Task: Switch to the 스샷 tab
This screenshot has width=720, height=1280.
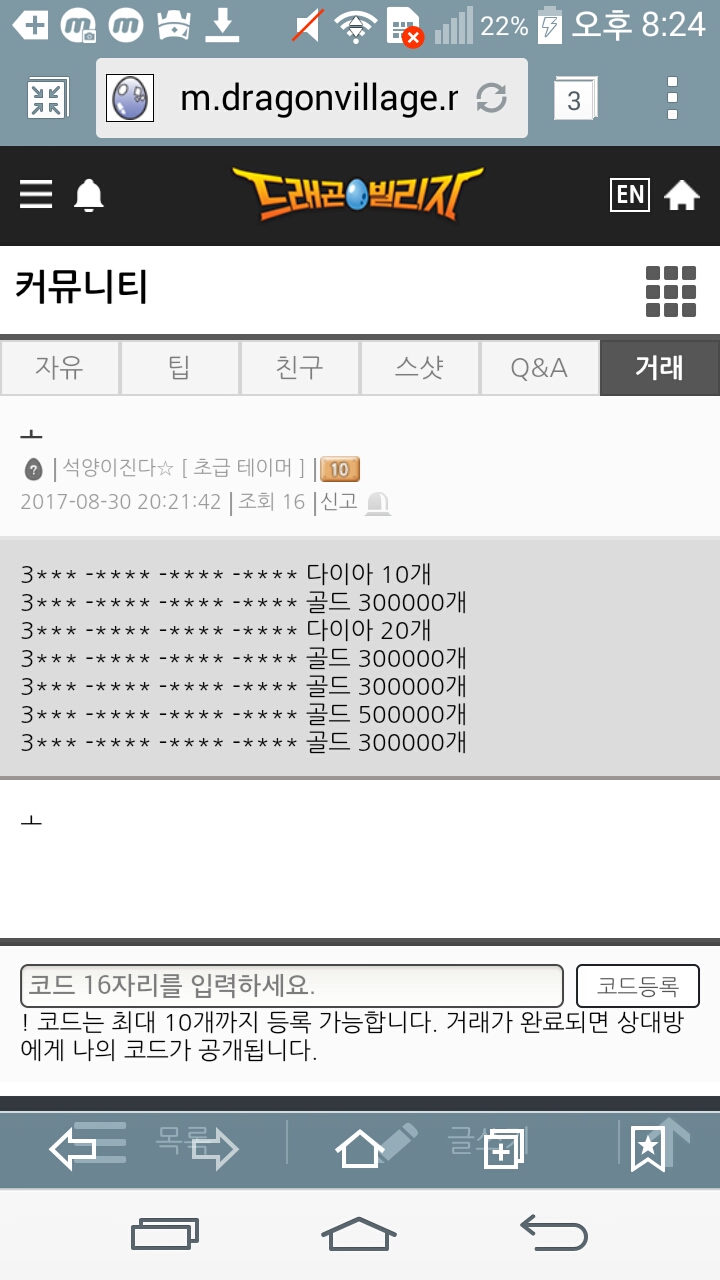Action: pyautogui.click(x=420, y=368)
